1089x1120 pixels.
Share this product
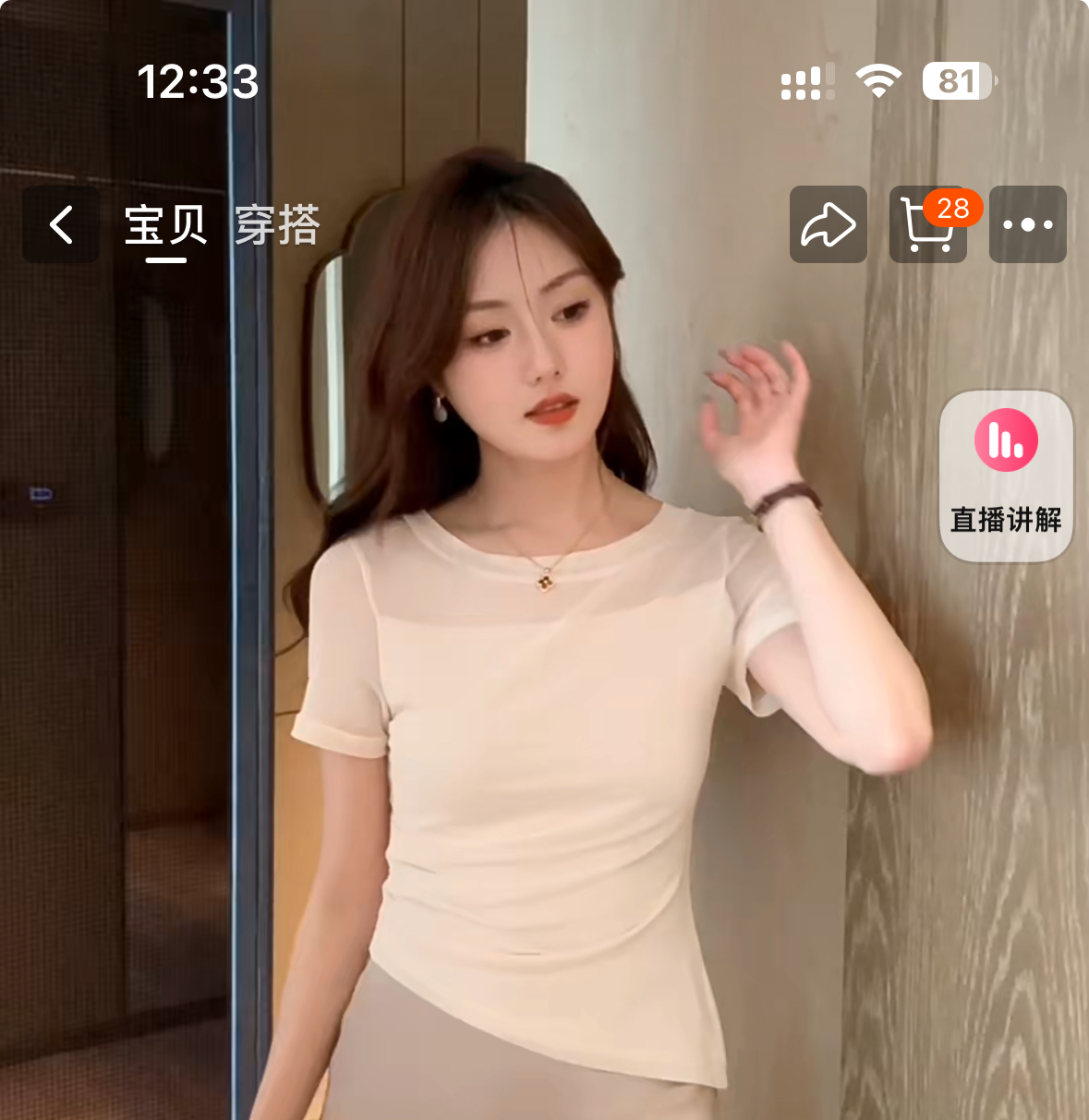tap(828, 224)
